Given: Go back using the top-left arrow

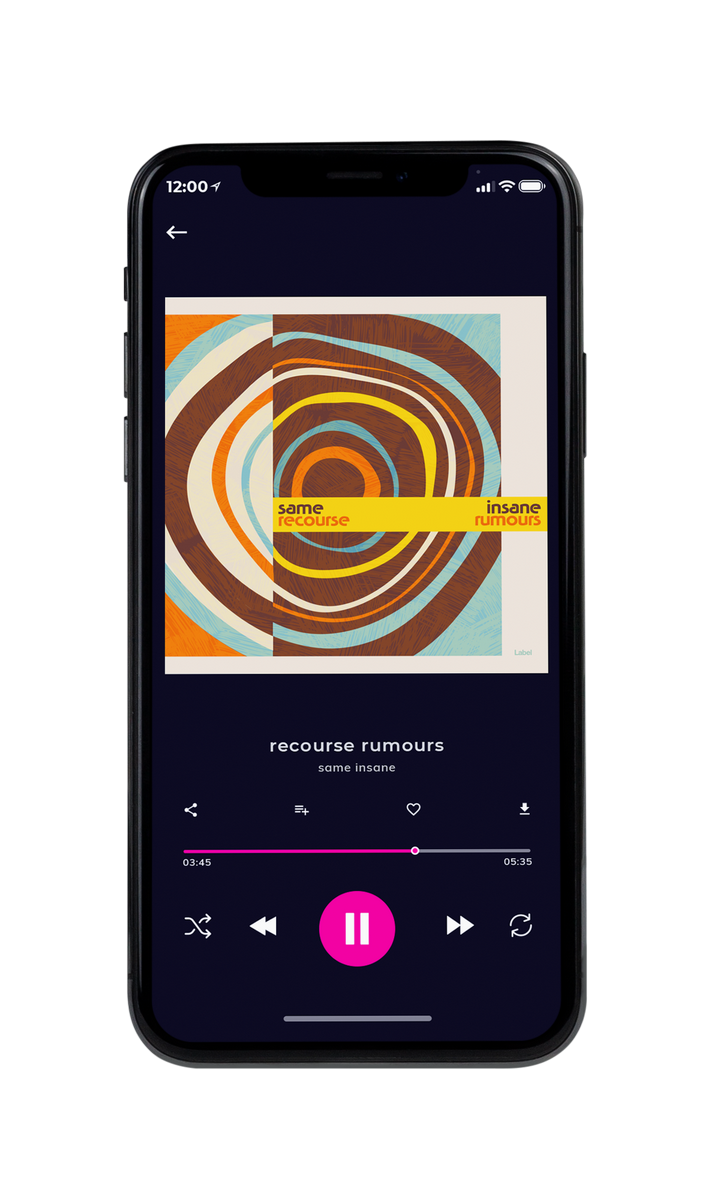Looking at the screenshot, I should tap(177, 232).
